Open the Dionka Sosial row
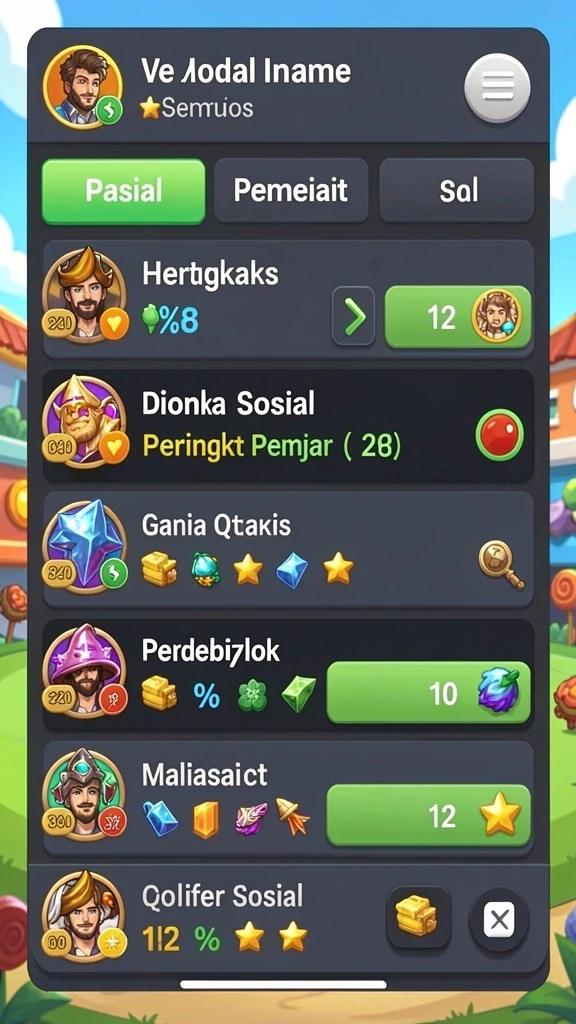 coord(288,426)
